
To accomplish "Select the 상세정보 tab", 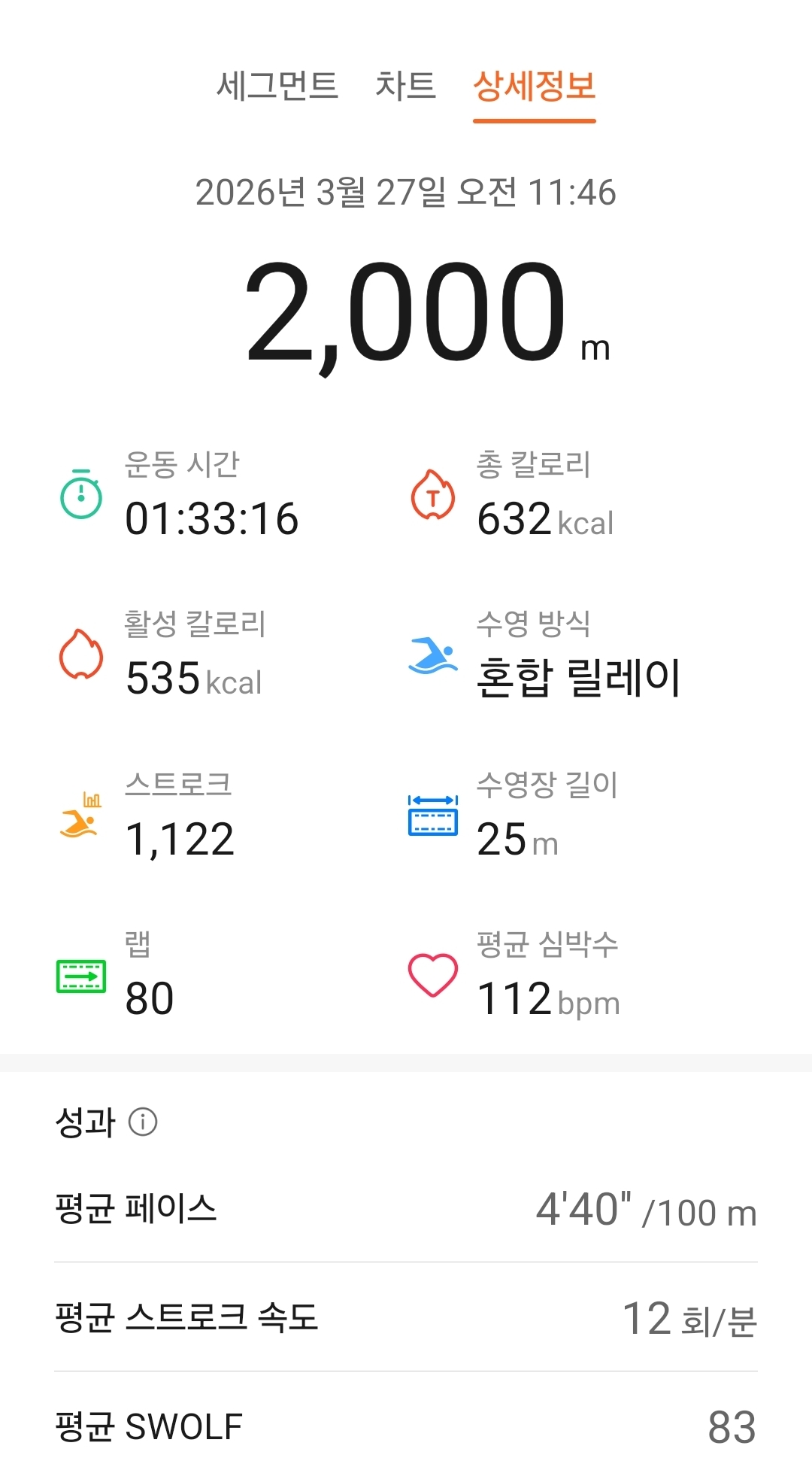I will (534, 86).
